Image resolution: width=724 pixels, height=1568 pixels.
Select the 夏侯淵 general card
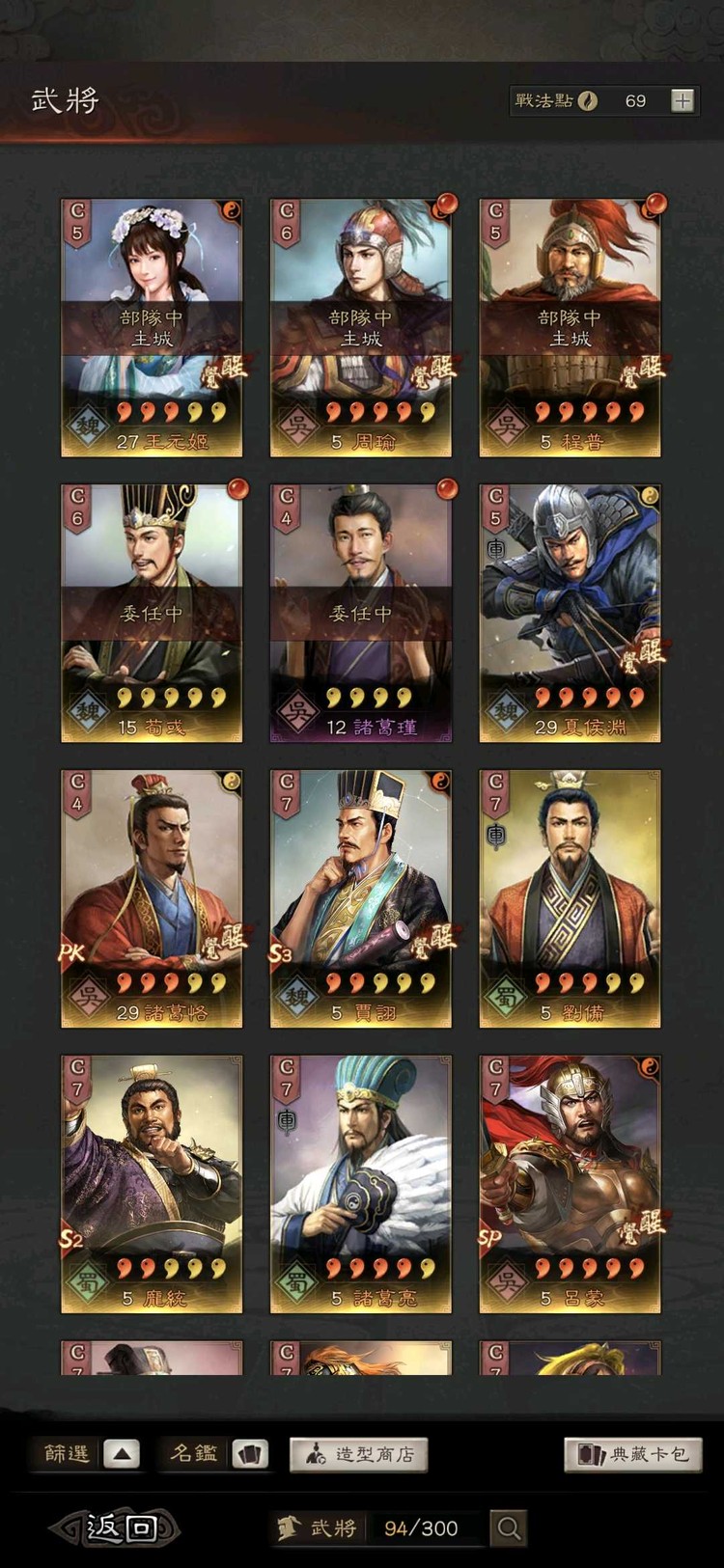coord(570,613)
